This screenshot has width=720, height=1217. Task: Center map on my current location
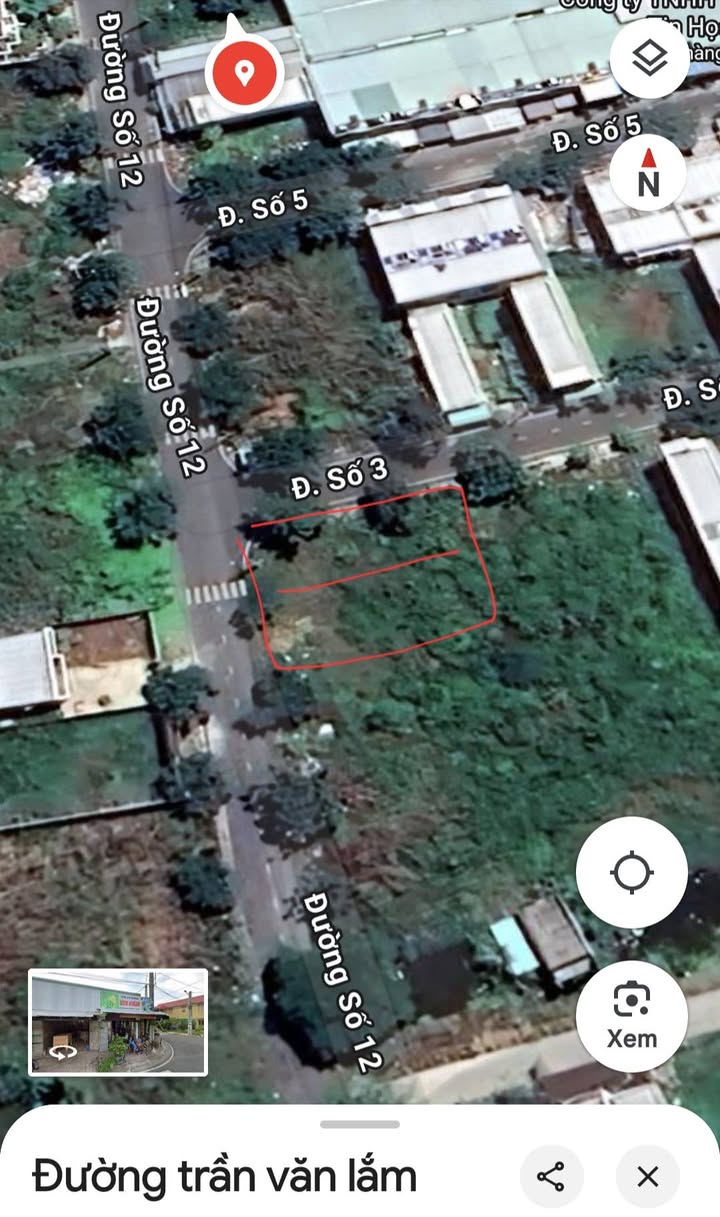[x=631, y=873]
